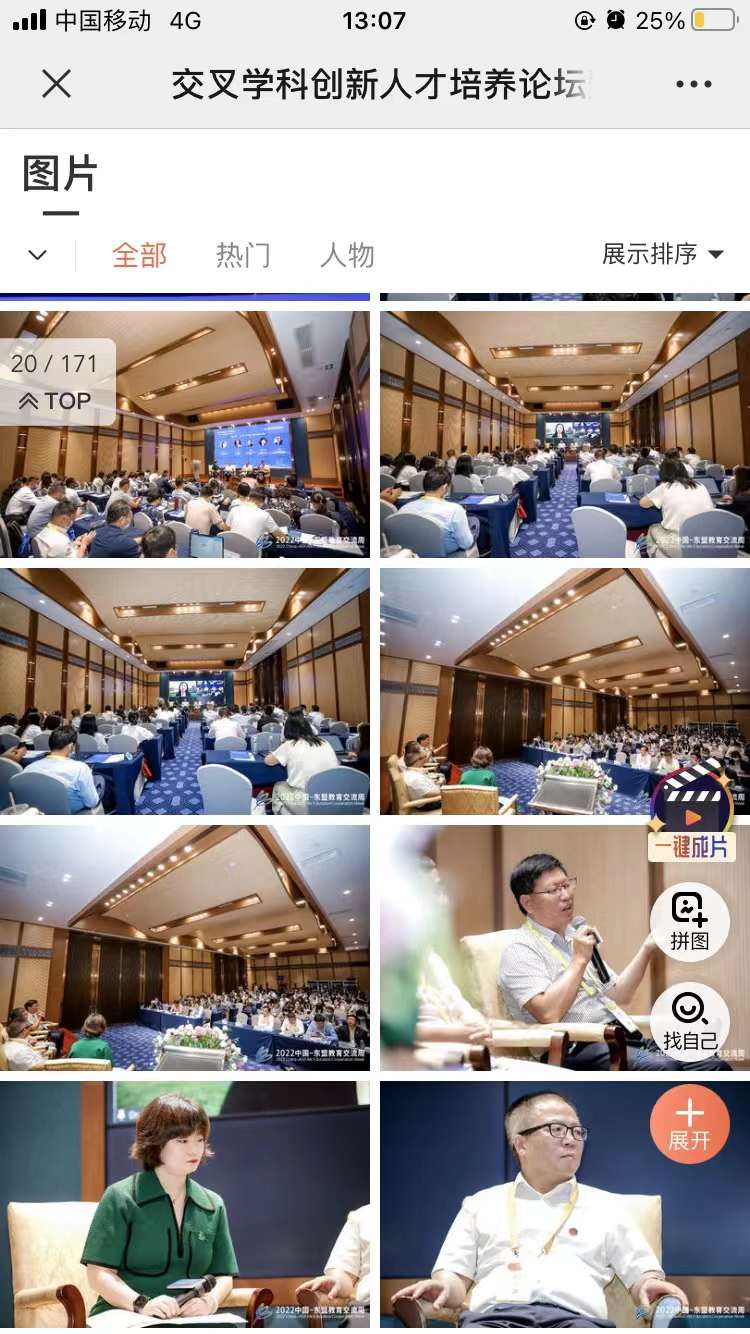The width and height of the screenshot is (750, 1334).
Task: Jump back to top via TOP button
Action: point(56,401)
